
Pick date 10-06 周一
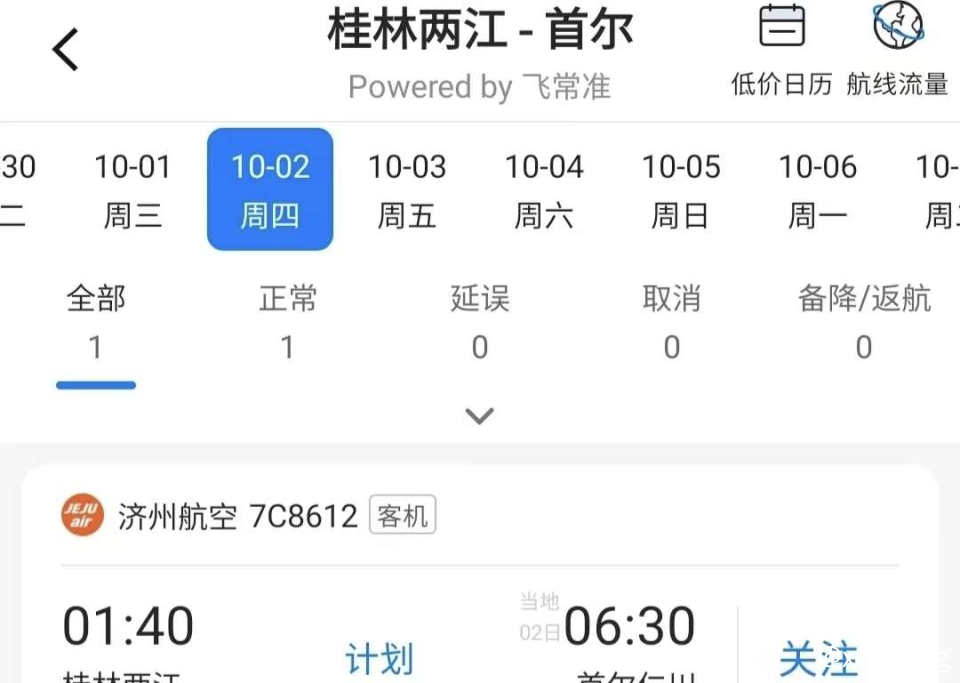point(818,190)
